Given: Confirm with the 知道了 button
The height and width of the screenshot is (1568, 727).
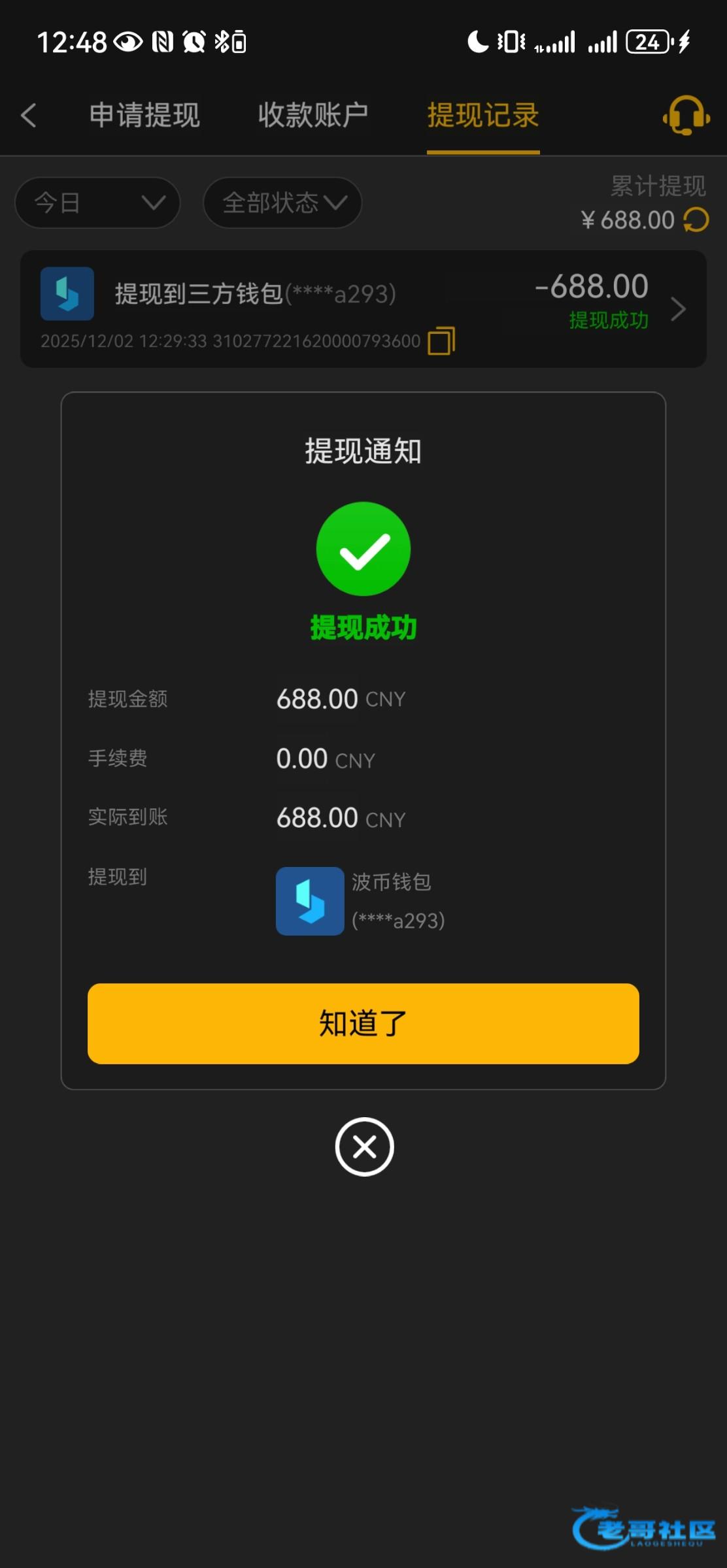Looking at the screenshot, I should pos(363,1023).
